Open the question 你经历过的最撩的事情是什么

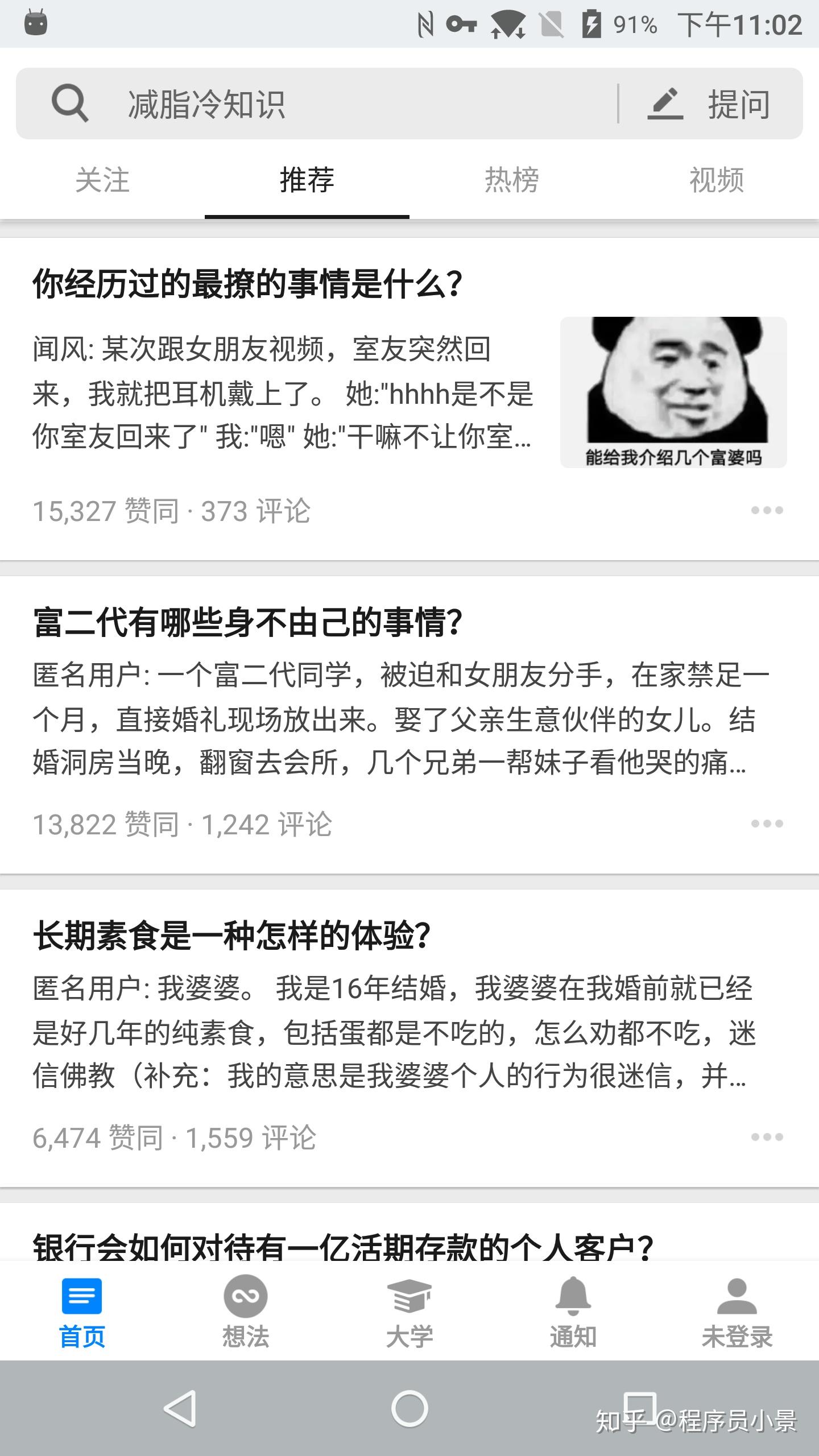click(247, 284)
